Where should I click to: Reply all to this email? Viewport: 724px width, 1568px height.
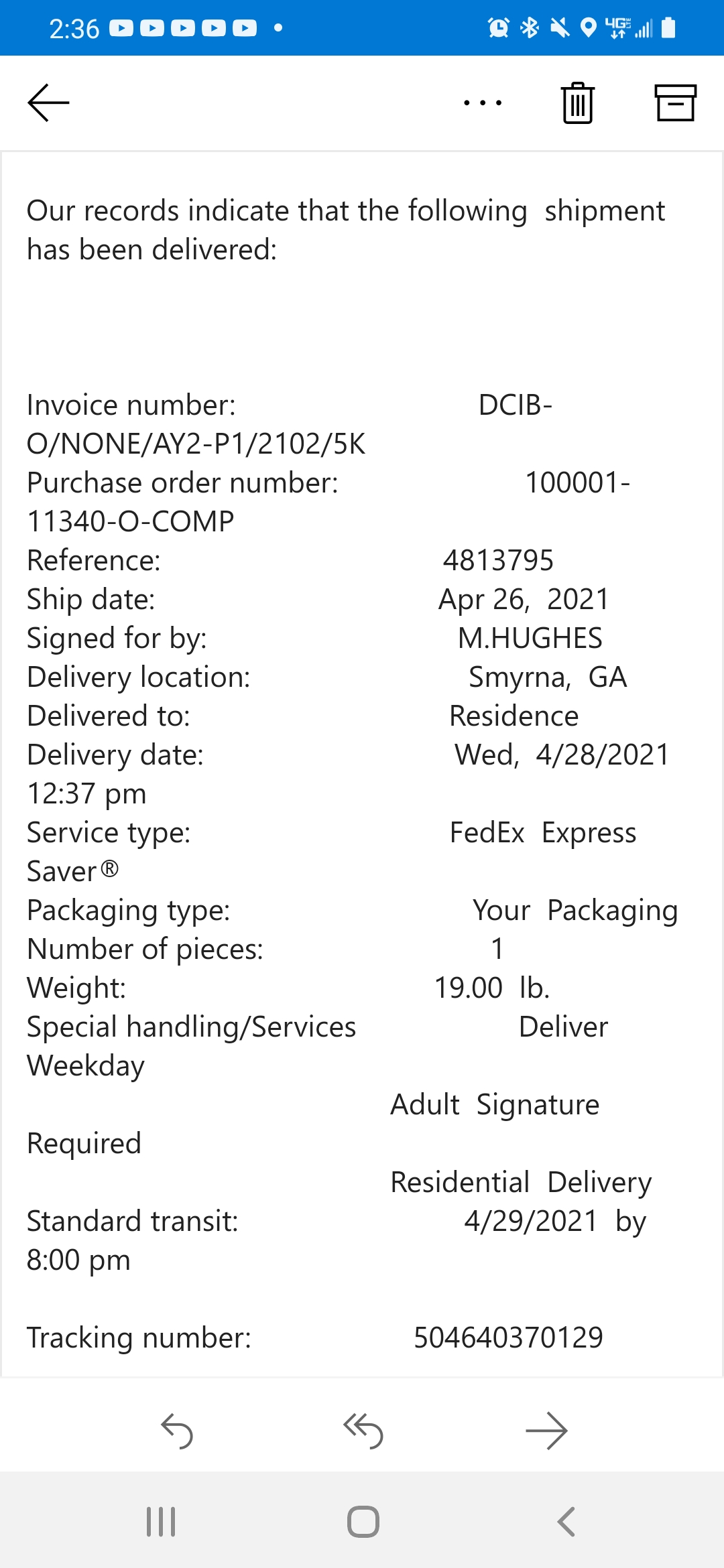(362, 1431)
